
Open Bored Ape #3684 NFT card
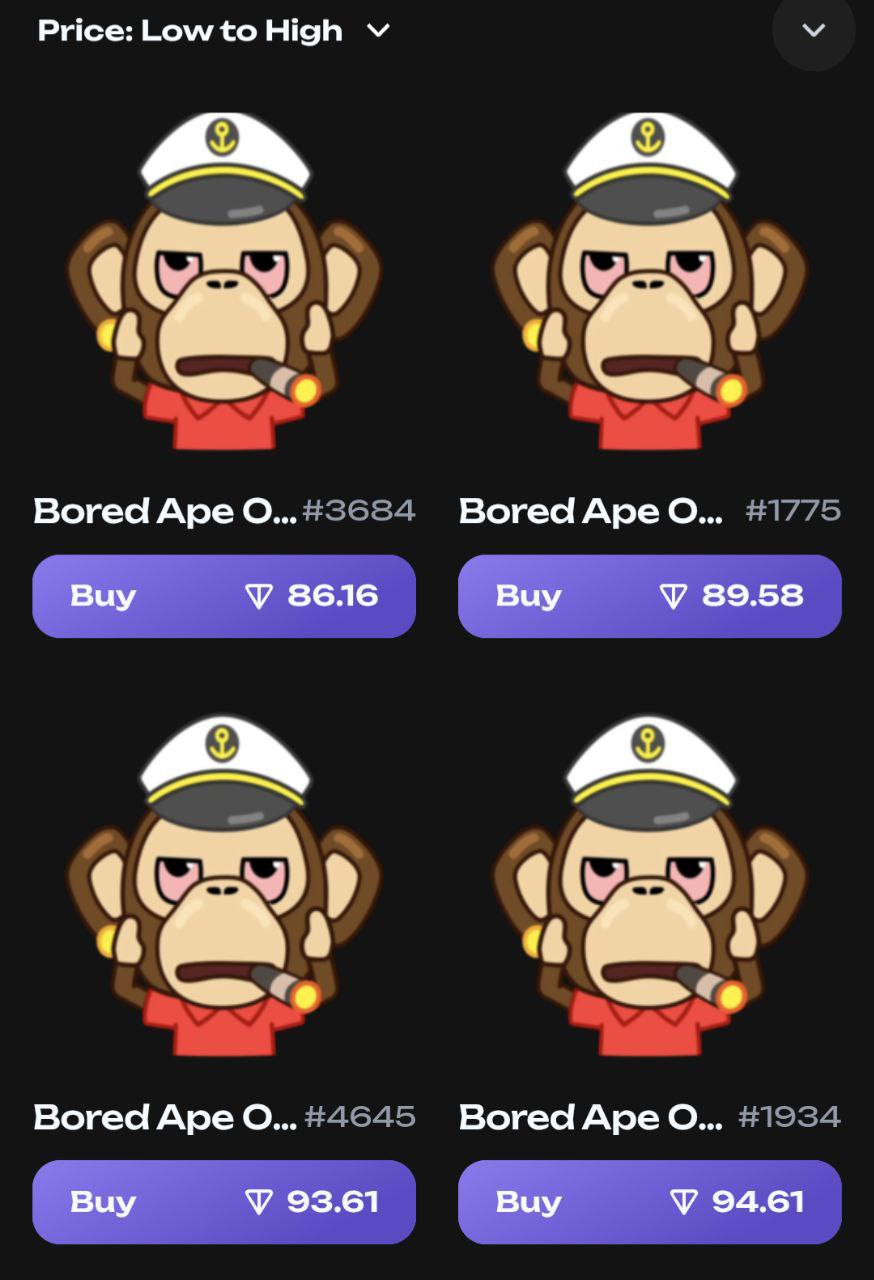click(224, 285)
